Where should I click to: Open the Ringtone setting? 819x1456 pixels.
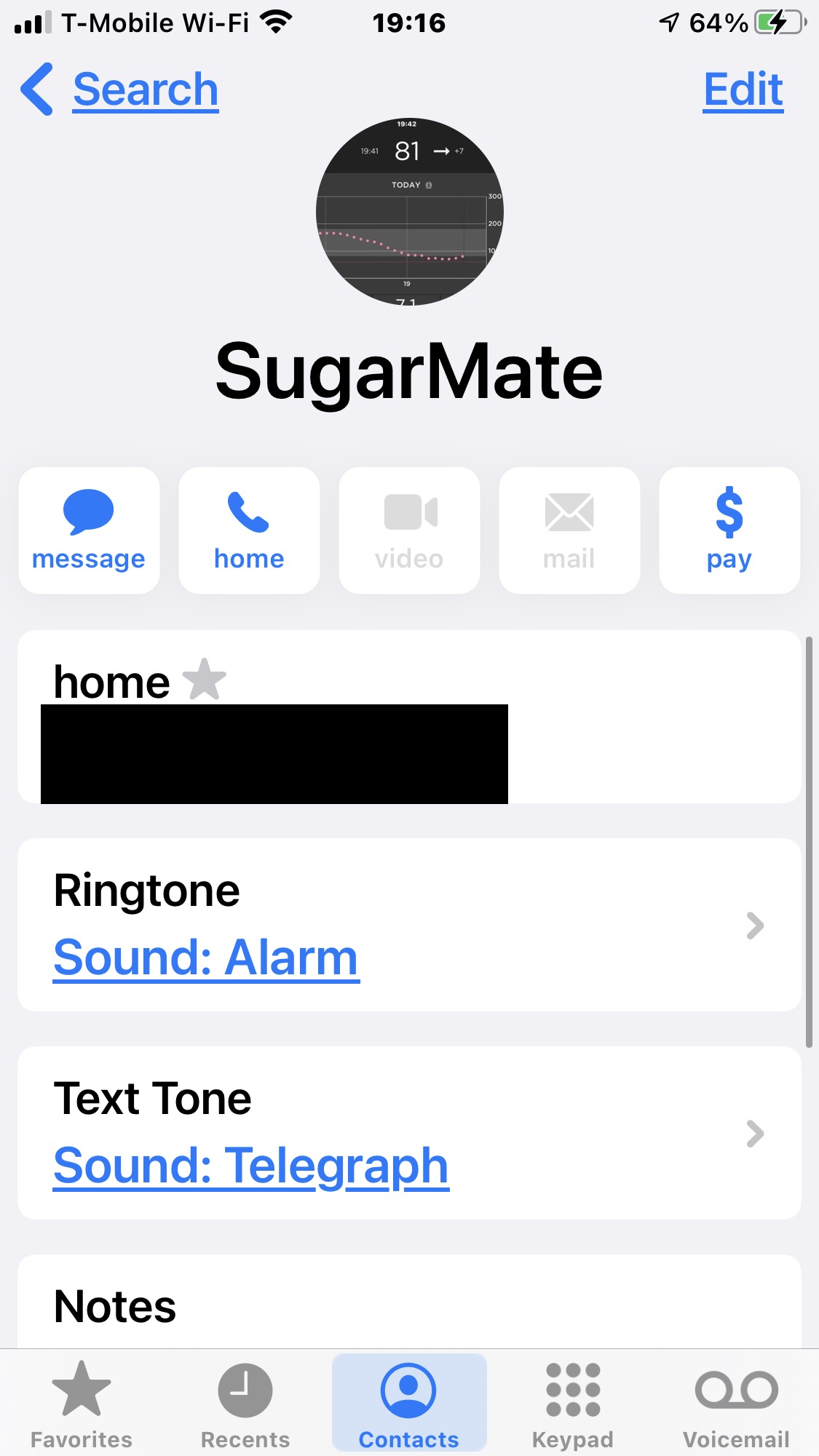point(409,924)
